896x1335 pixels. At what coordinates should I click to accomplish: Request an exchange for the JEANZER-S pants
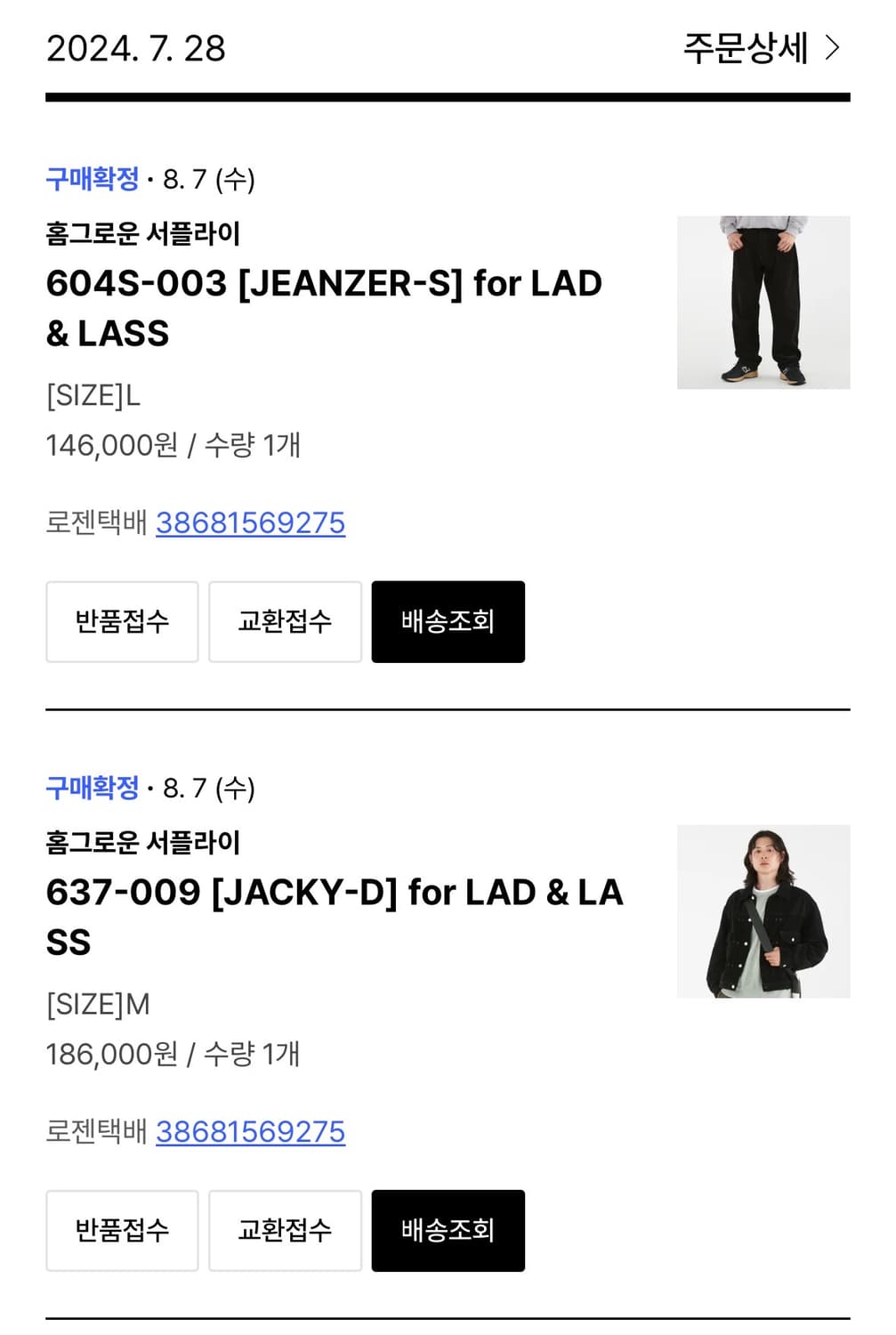pos(285,621)
